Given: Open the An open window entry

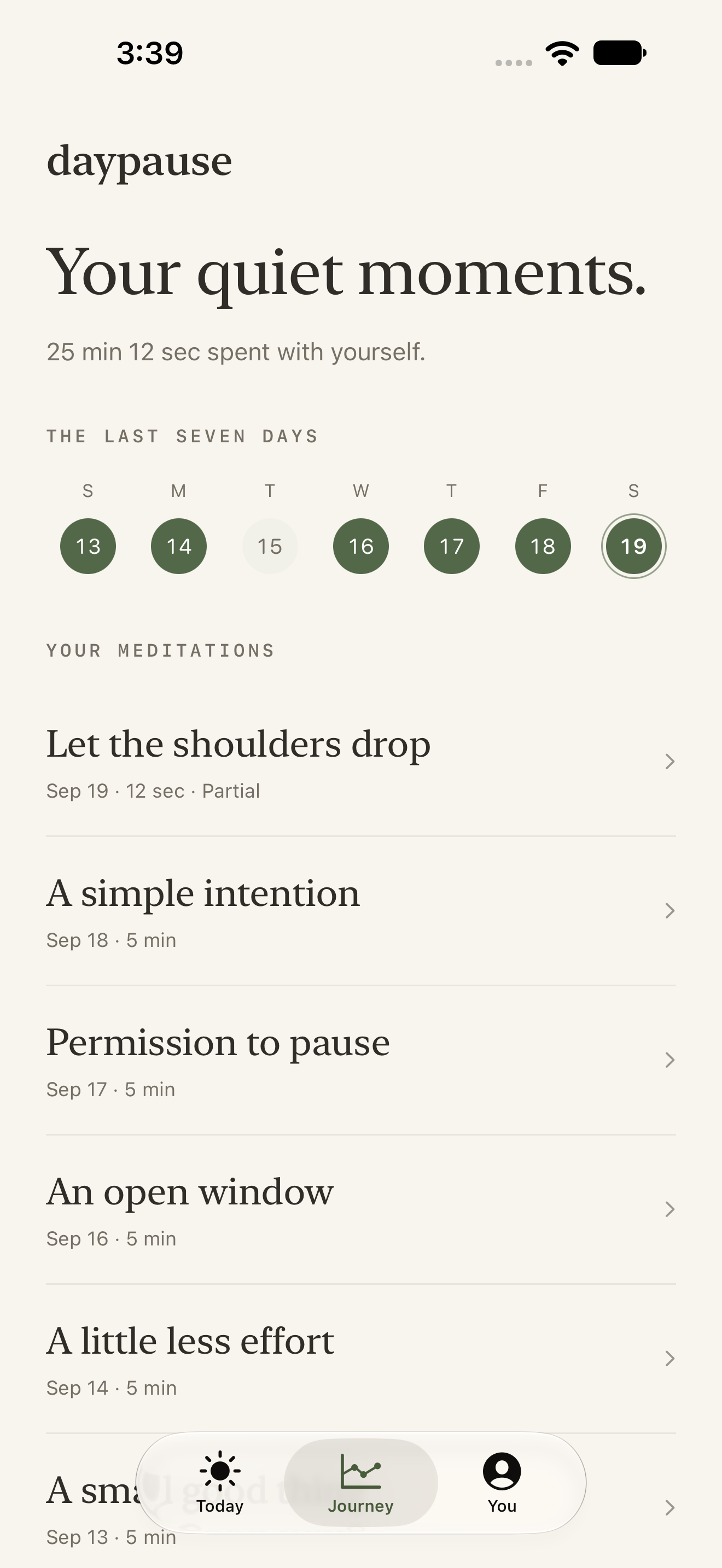Looking at the screenshot, I should (361, 1209).
